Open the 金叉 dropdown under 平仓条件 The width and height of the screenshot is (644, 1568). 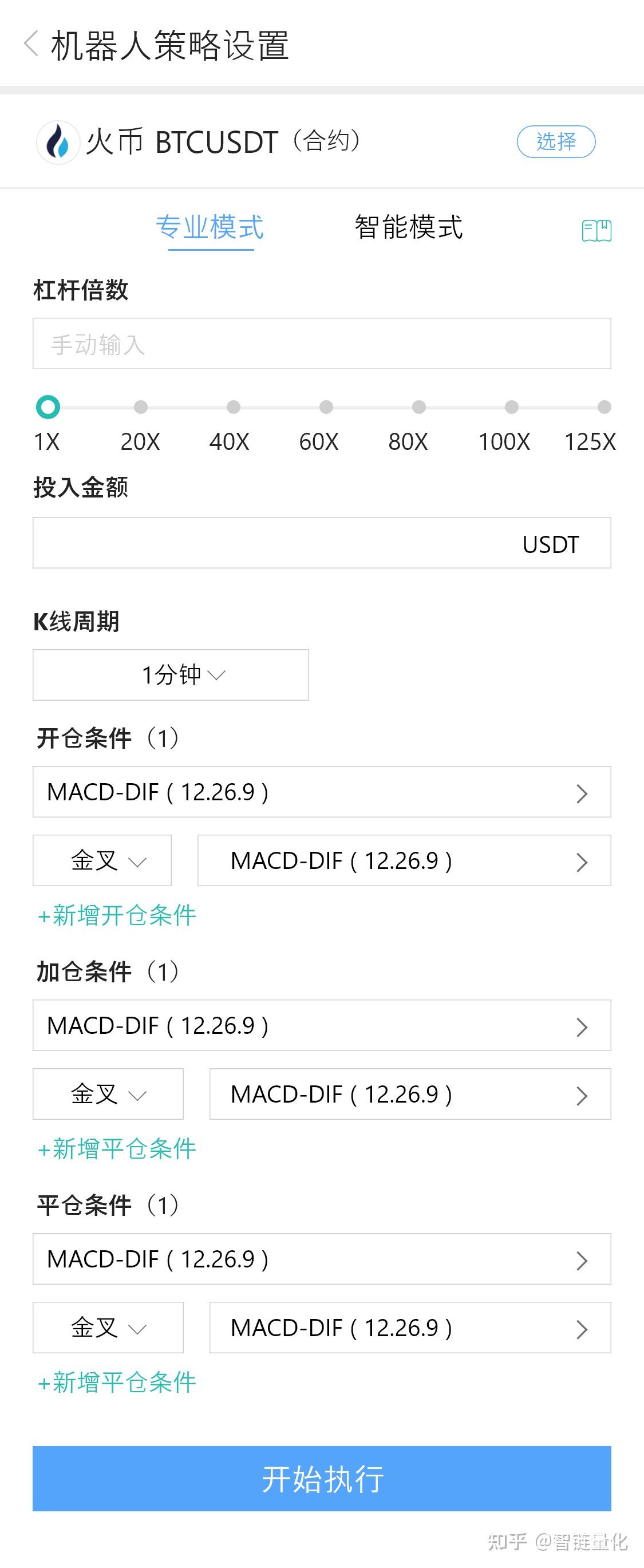pyautogui.click(x=108, y=1328)
